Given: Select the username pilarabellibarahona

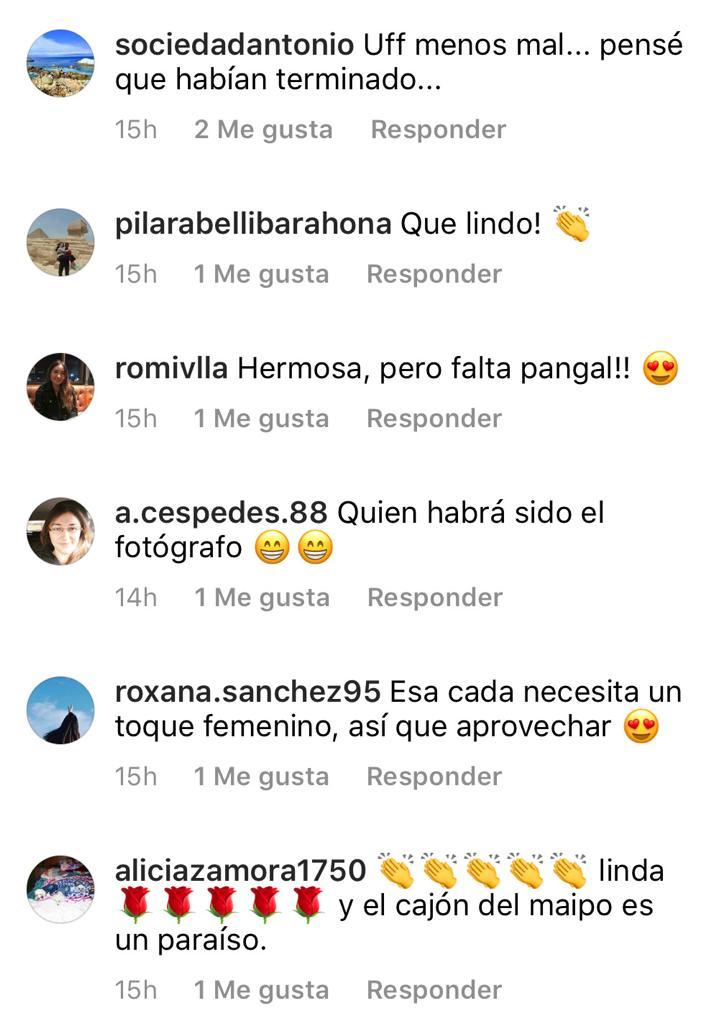Looking at the screenshot, I should point(251,222).
